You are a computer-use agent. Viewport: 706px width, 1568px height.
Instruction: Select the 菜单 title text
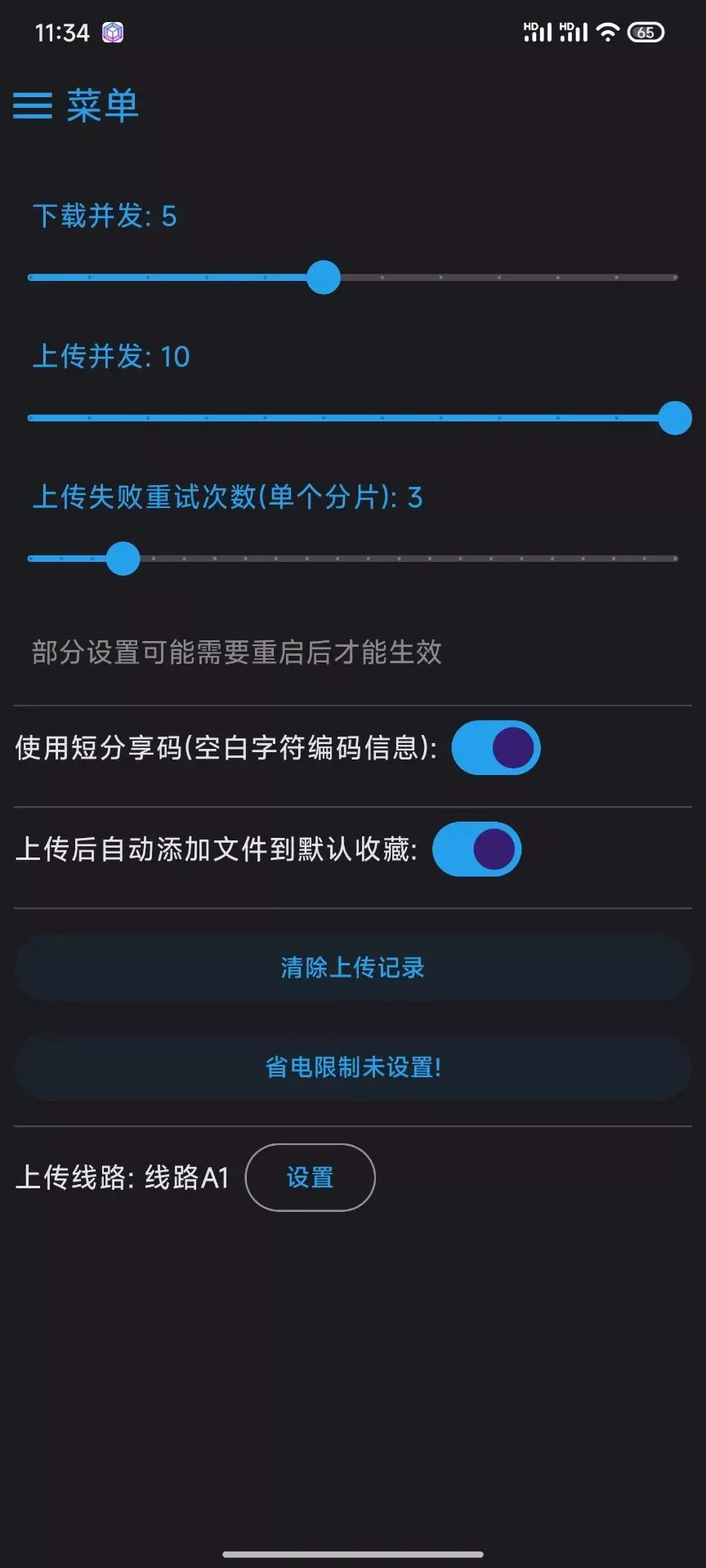pos(101,106)
